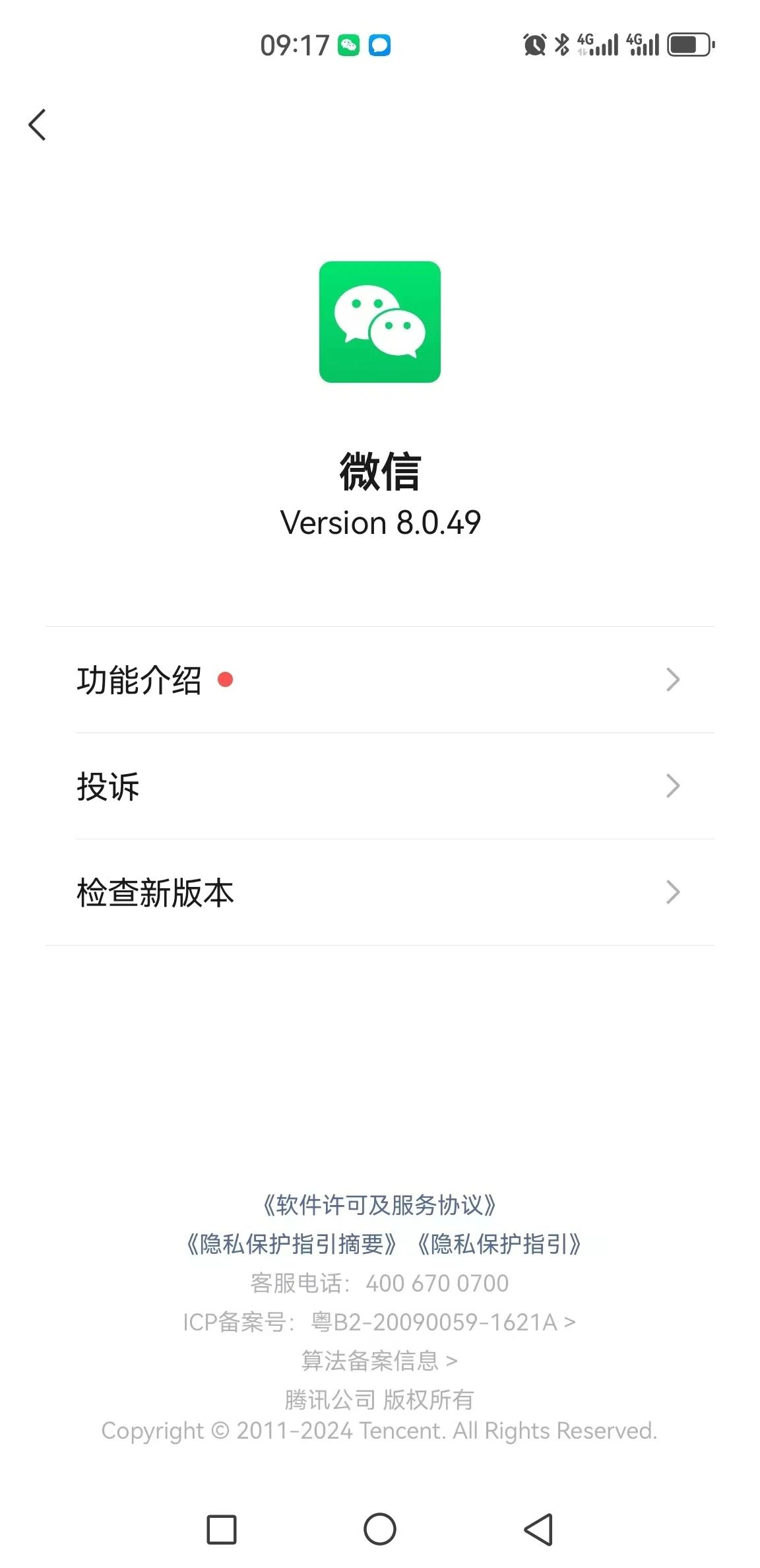Open the 《软件许可及服务协议》 link
This screenshot has height=1568, width=760.
(379, 1205)
